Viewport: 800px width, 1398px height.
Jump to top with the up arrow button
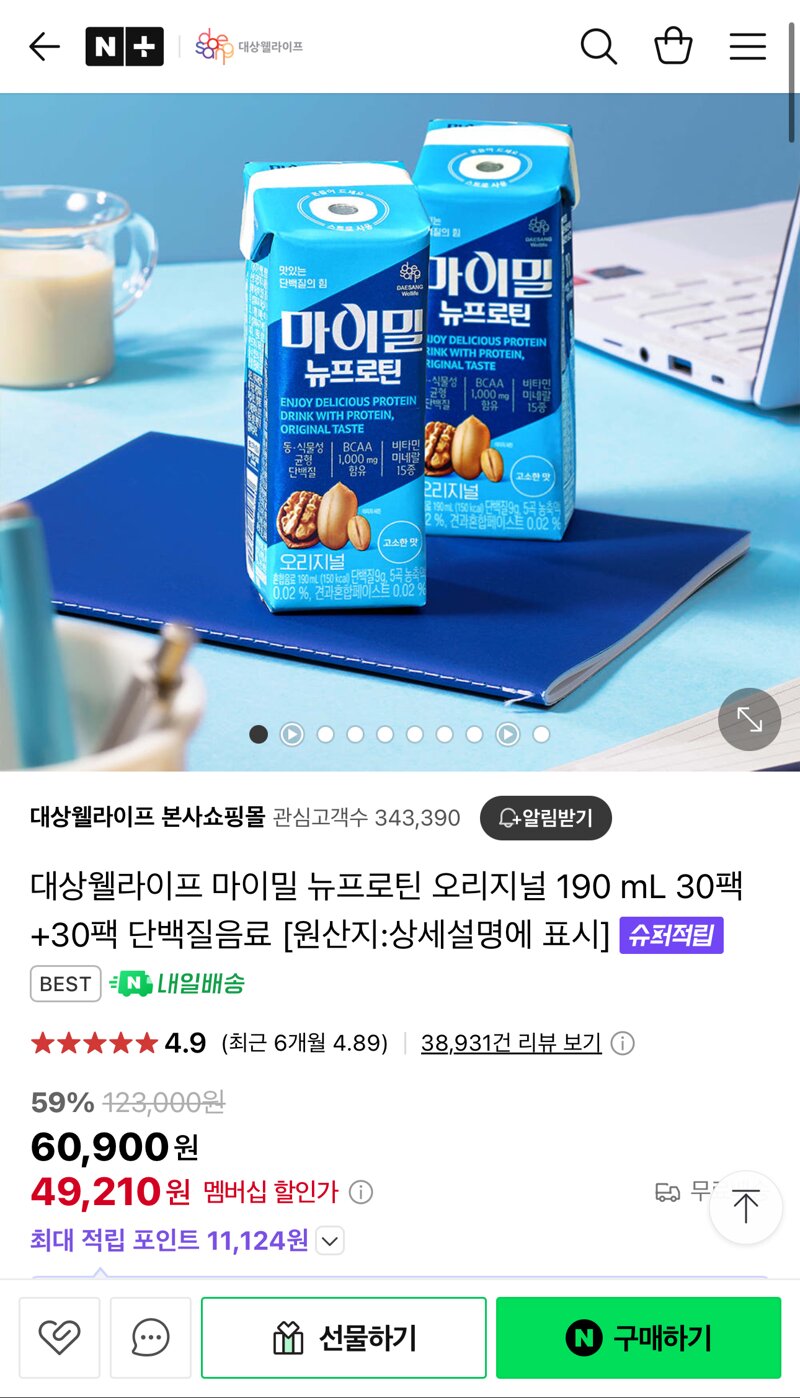(x=745, y=1207)
